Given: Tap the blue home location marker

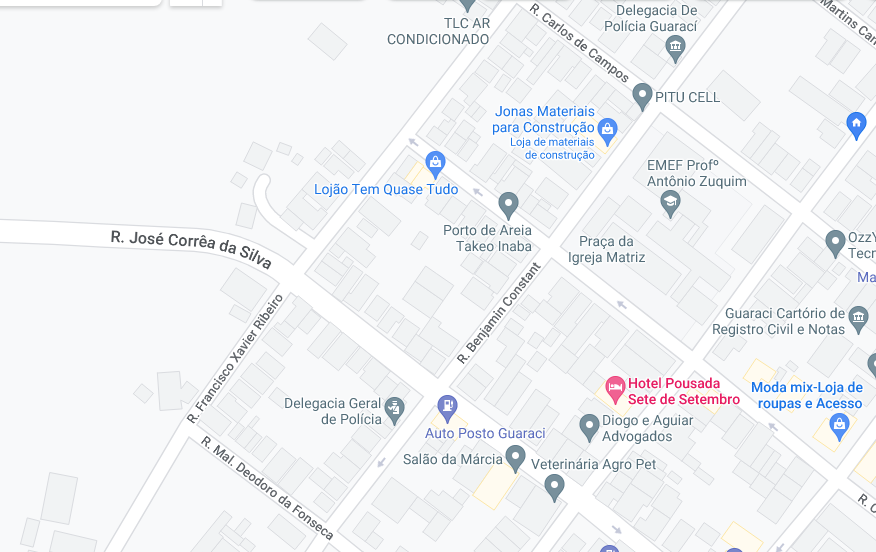Looking at the screenshot, I should 855,125.
